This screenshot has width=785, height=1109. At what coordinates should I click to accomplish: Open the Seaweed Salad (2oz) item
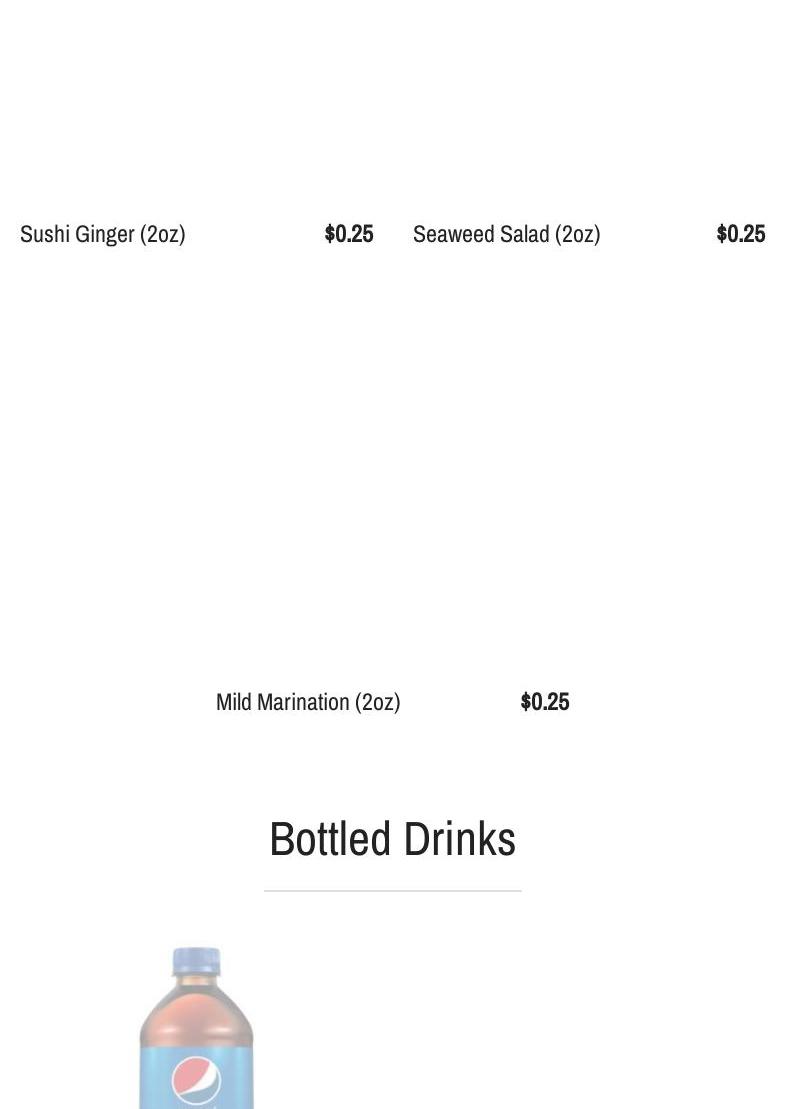tap(506, 234)
